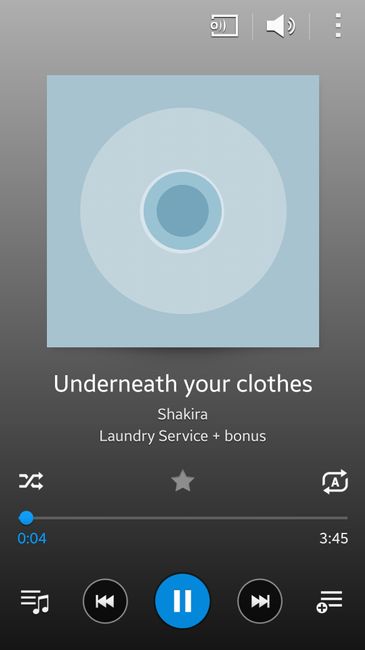Viewport: 365px width, 650px height.
Task: Skip to the next track
Action: pos(260,601)
